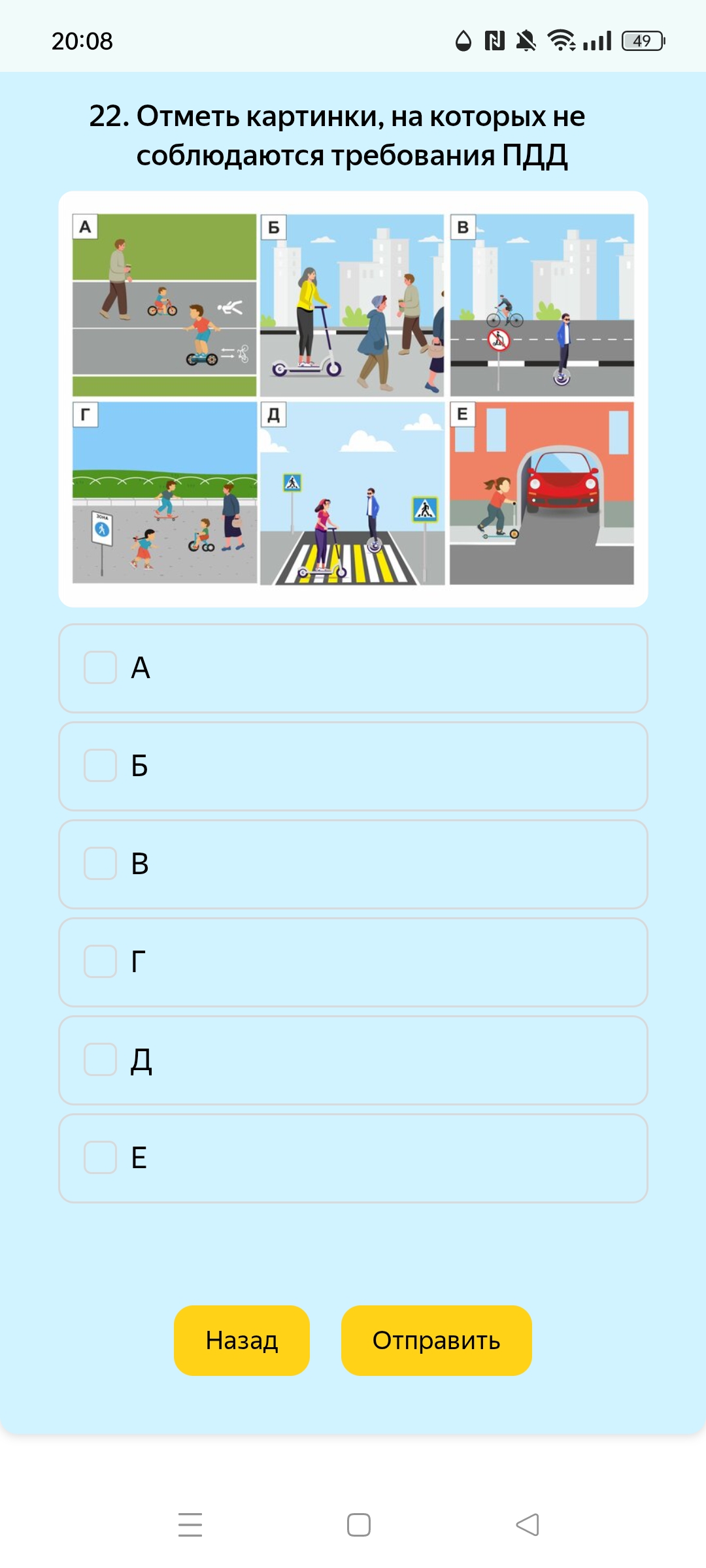Select answer option Е
This screenshot has width=706, height=1568.
[x=101, y=1158]
